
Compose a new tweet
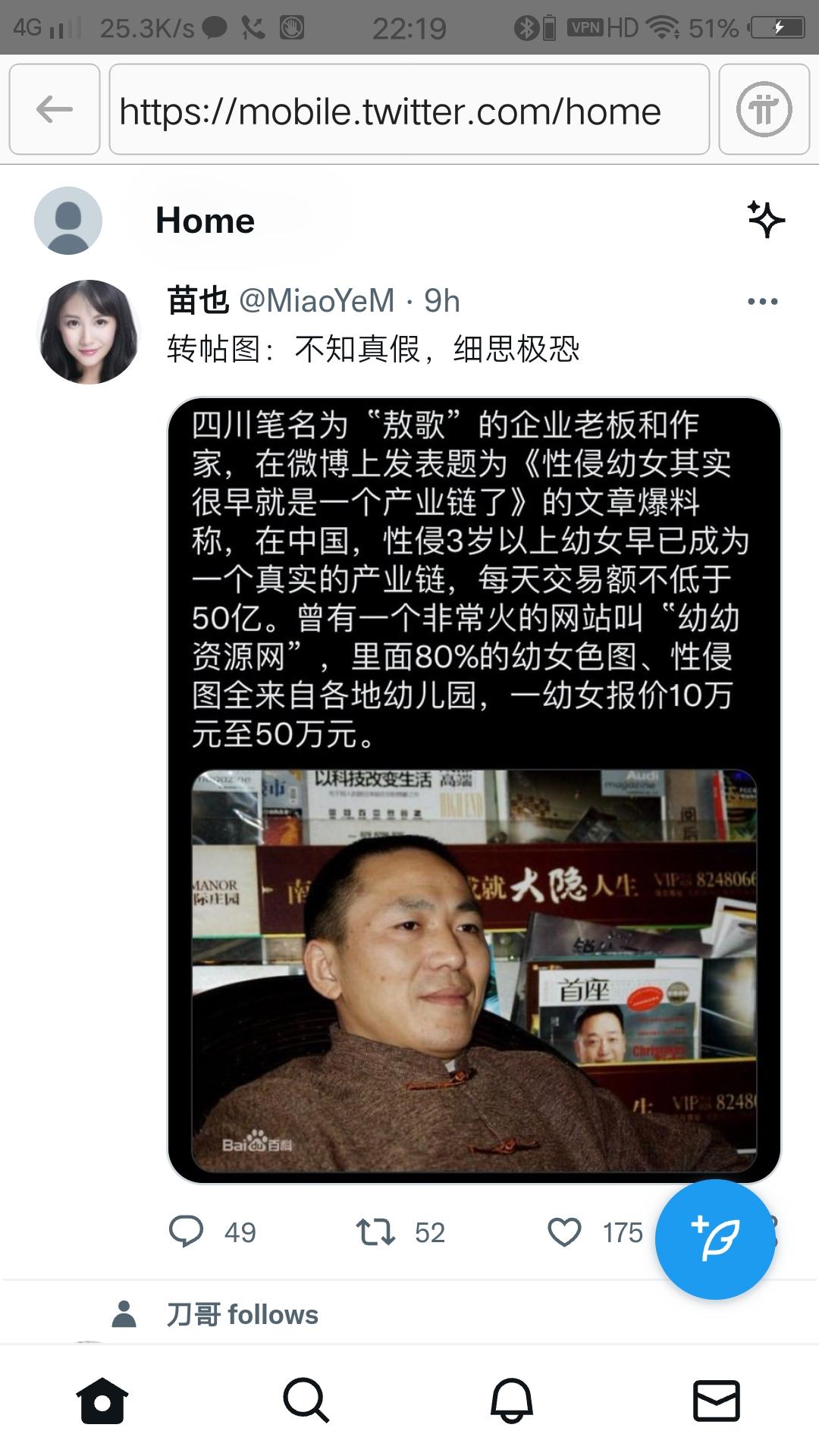click(x=714, y=1239)
